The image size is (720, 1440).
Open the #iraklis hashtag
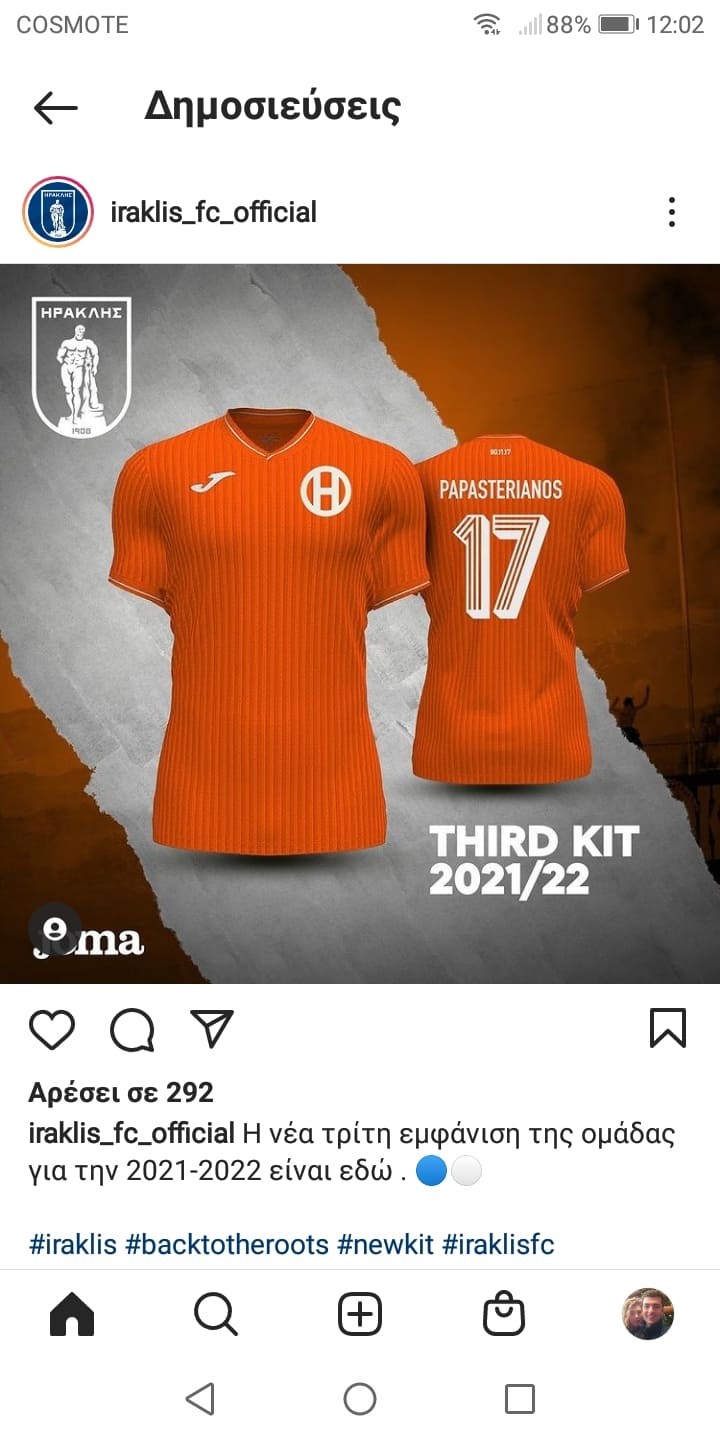tap(73, 1245)
